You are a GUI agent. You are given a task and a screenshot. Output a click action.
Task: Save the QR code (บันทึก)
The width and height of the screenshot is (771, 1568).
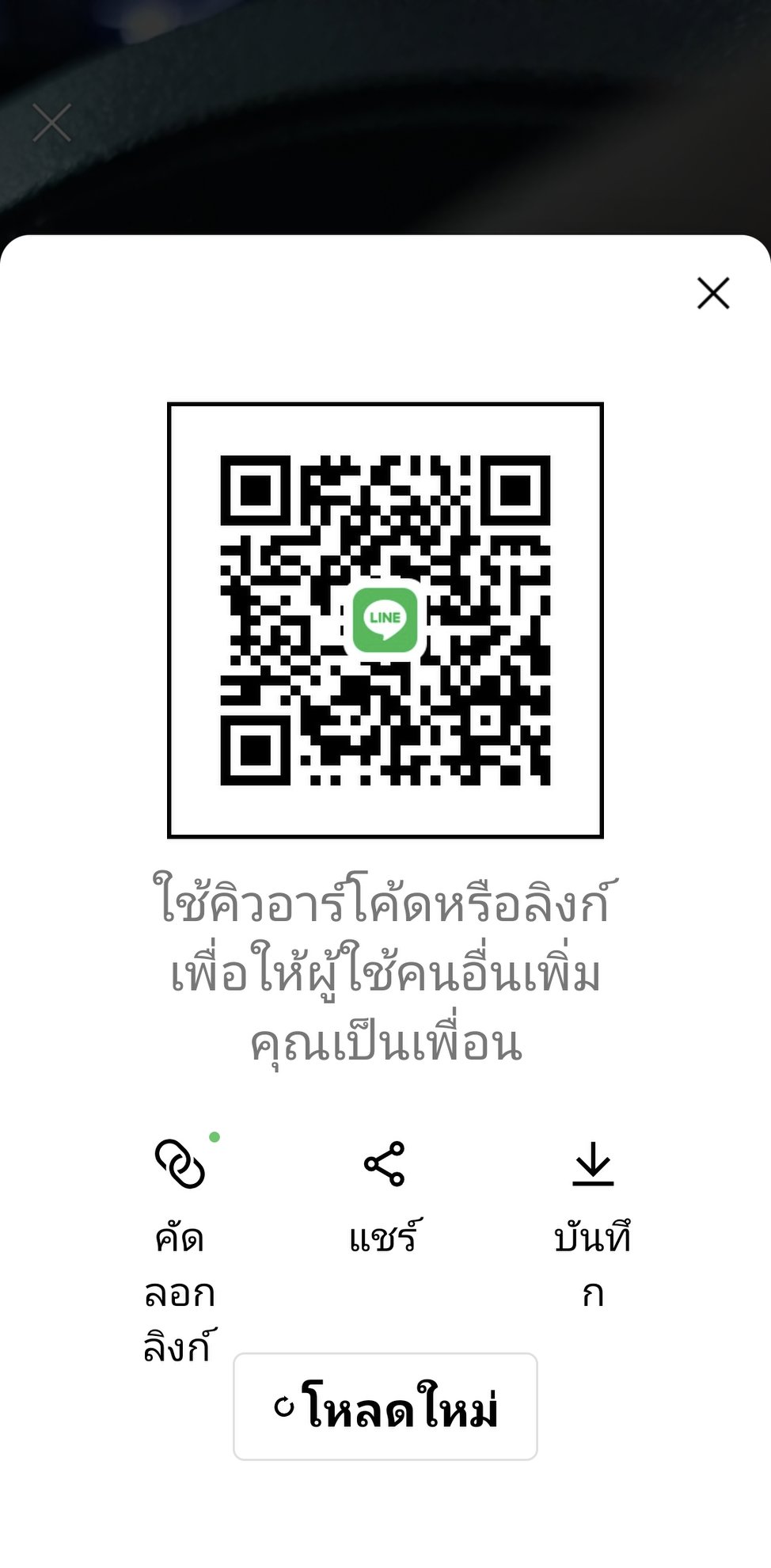(593, 1164)
